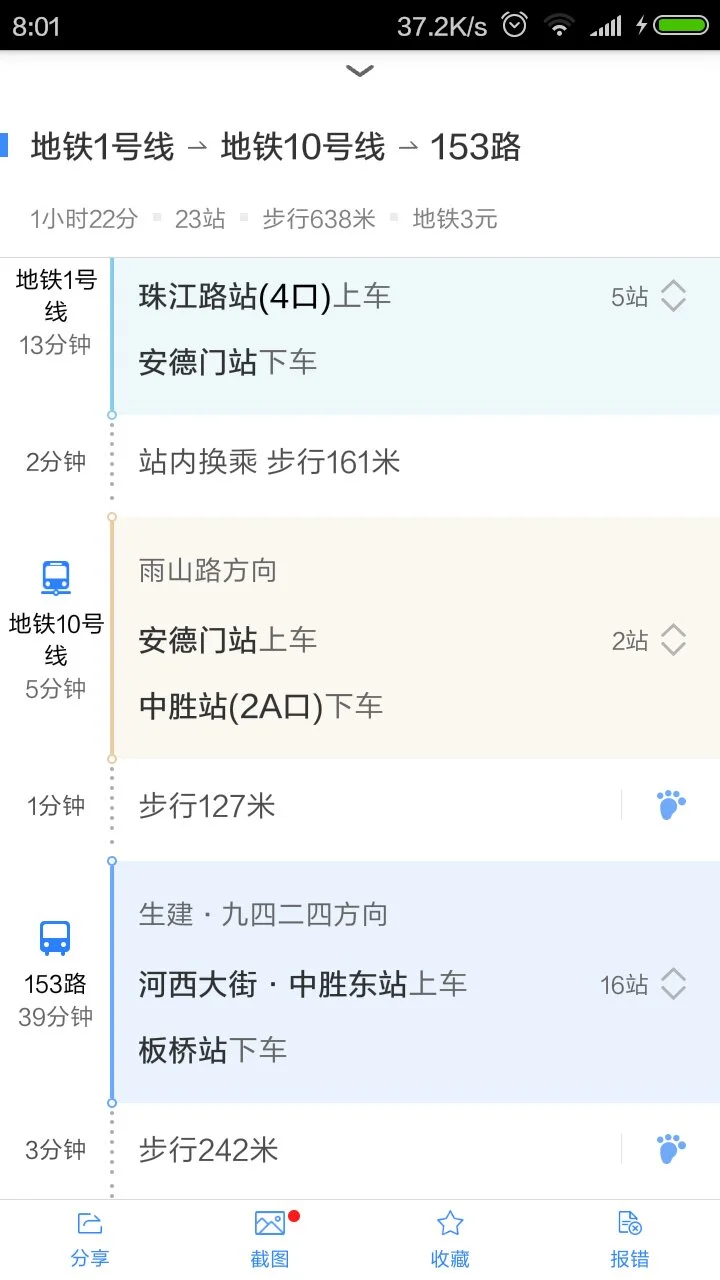This screenshot has height=1280, width=720.
Task: Tap the footprint icon beside 步行242米
Action: pos(671,1149)
